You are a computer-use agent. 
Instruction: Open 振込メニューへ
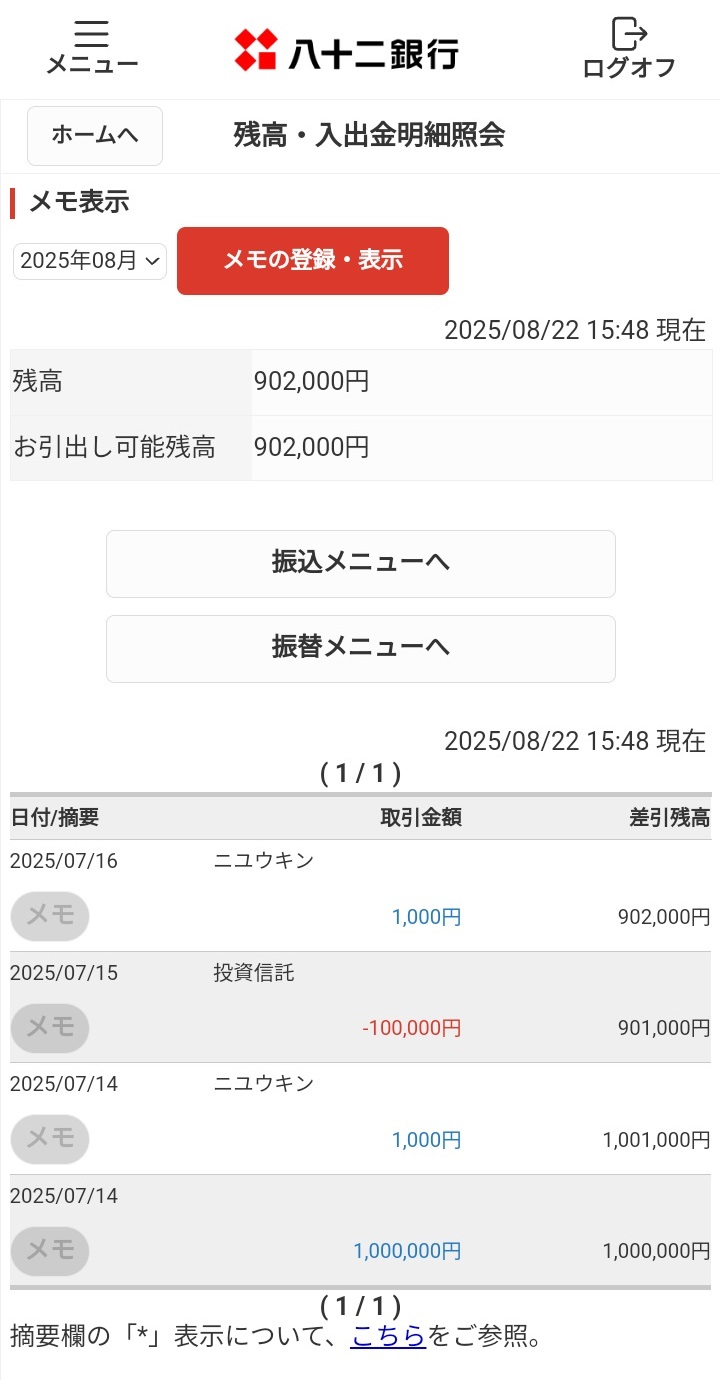[360, 563]
